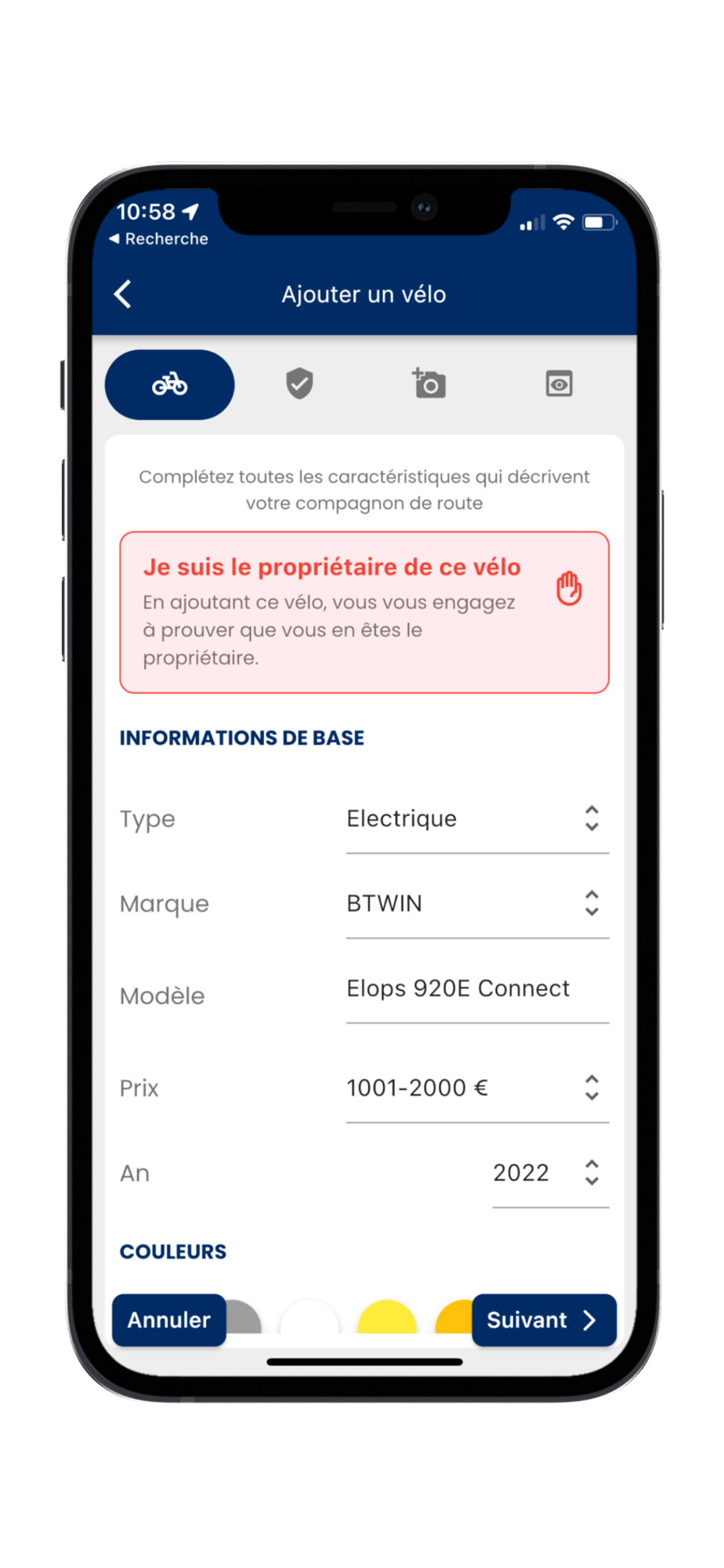The image size is (724, 1568).
Task: Choose the yellow color swatch
Action: pyautogui.click(x=386, y=1319)
